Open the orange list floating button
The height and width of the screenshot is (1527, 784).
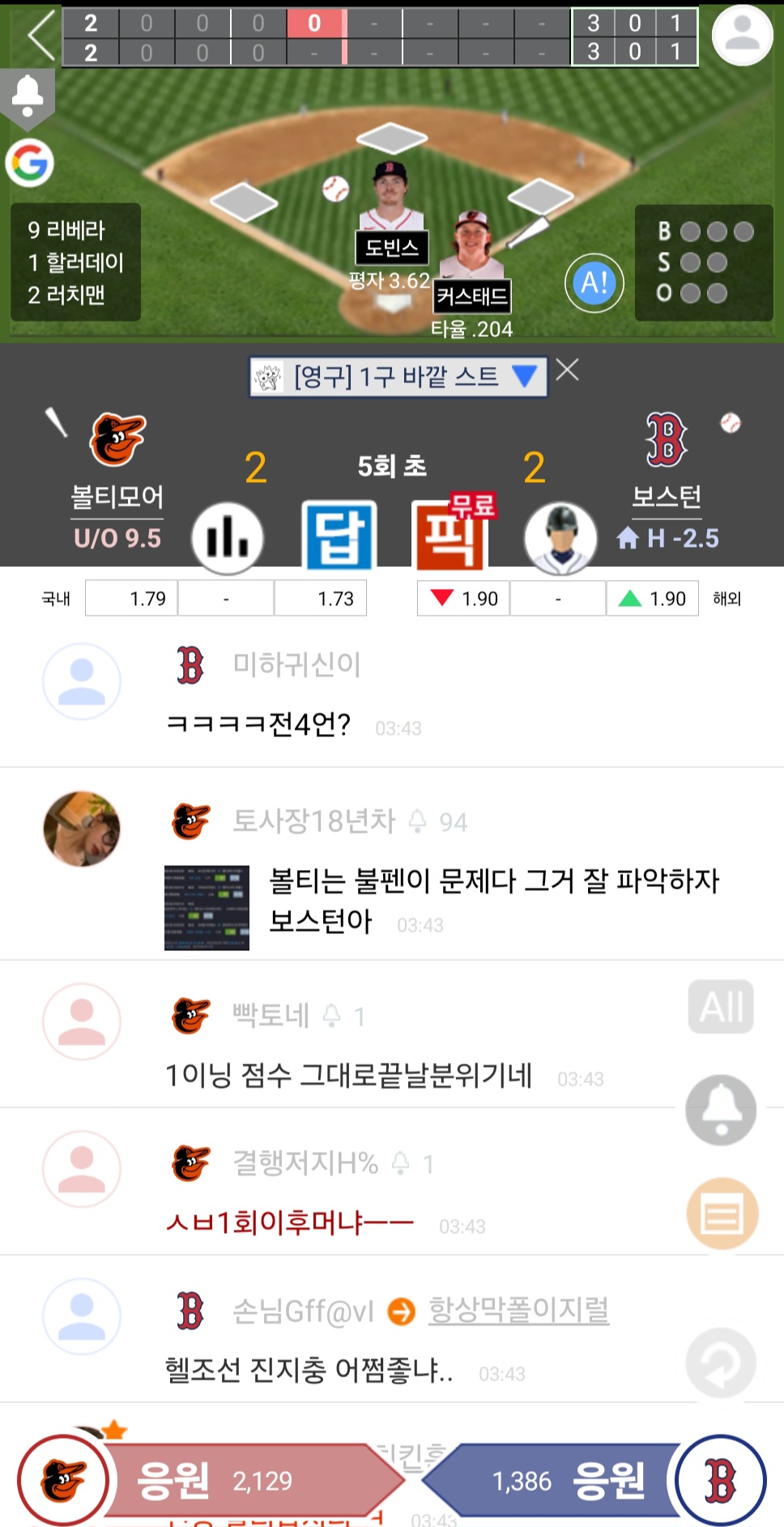(722, 1214)
